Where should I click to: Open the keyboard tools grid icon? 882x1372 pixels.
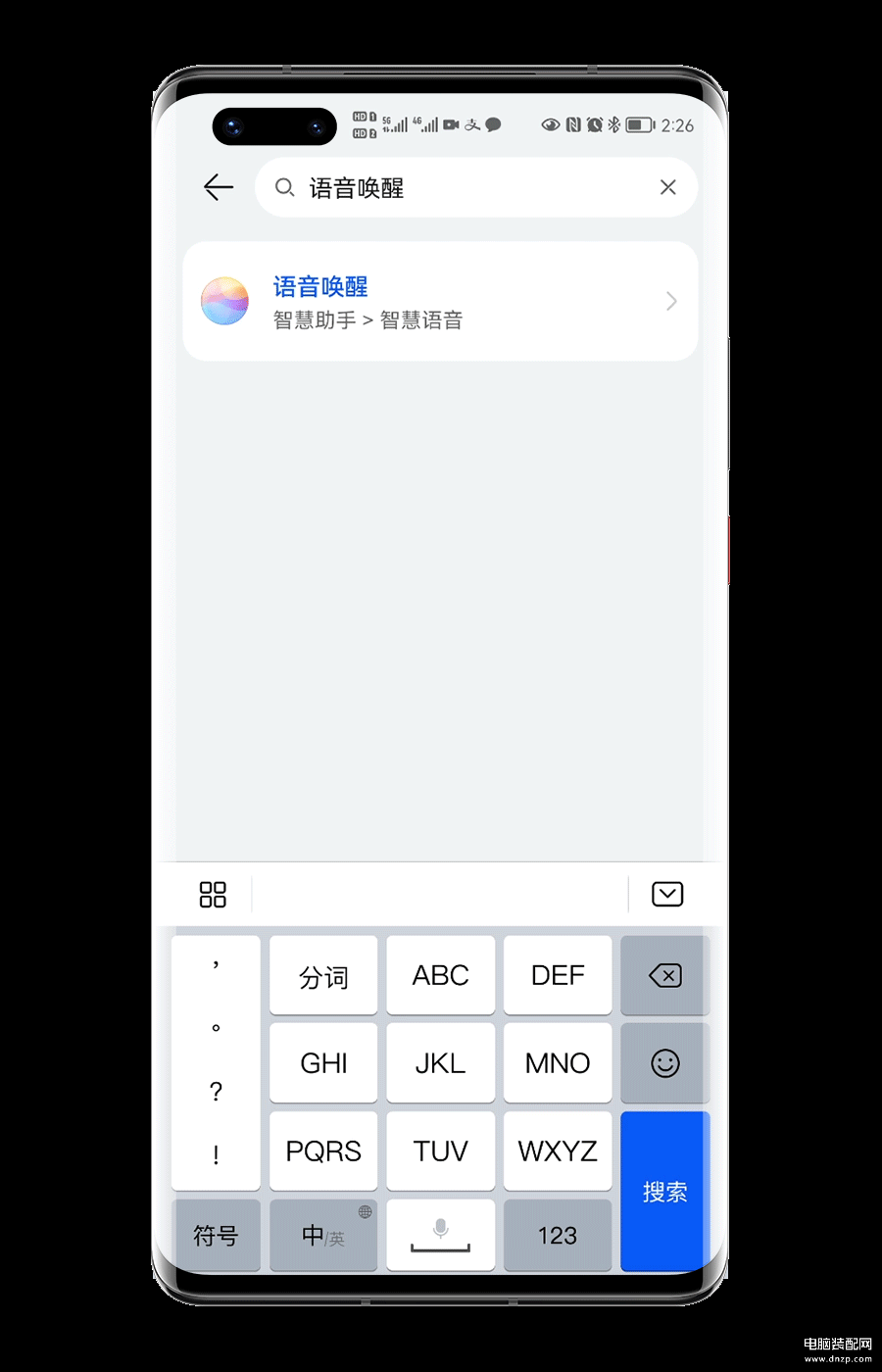click(213, 894)
